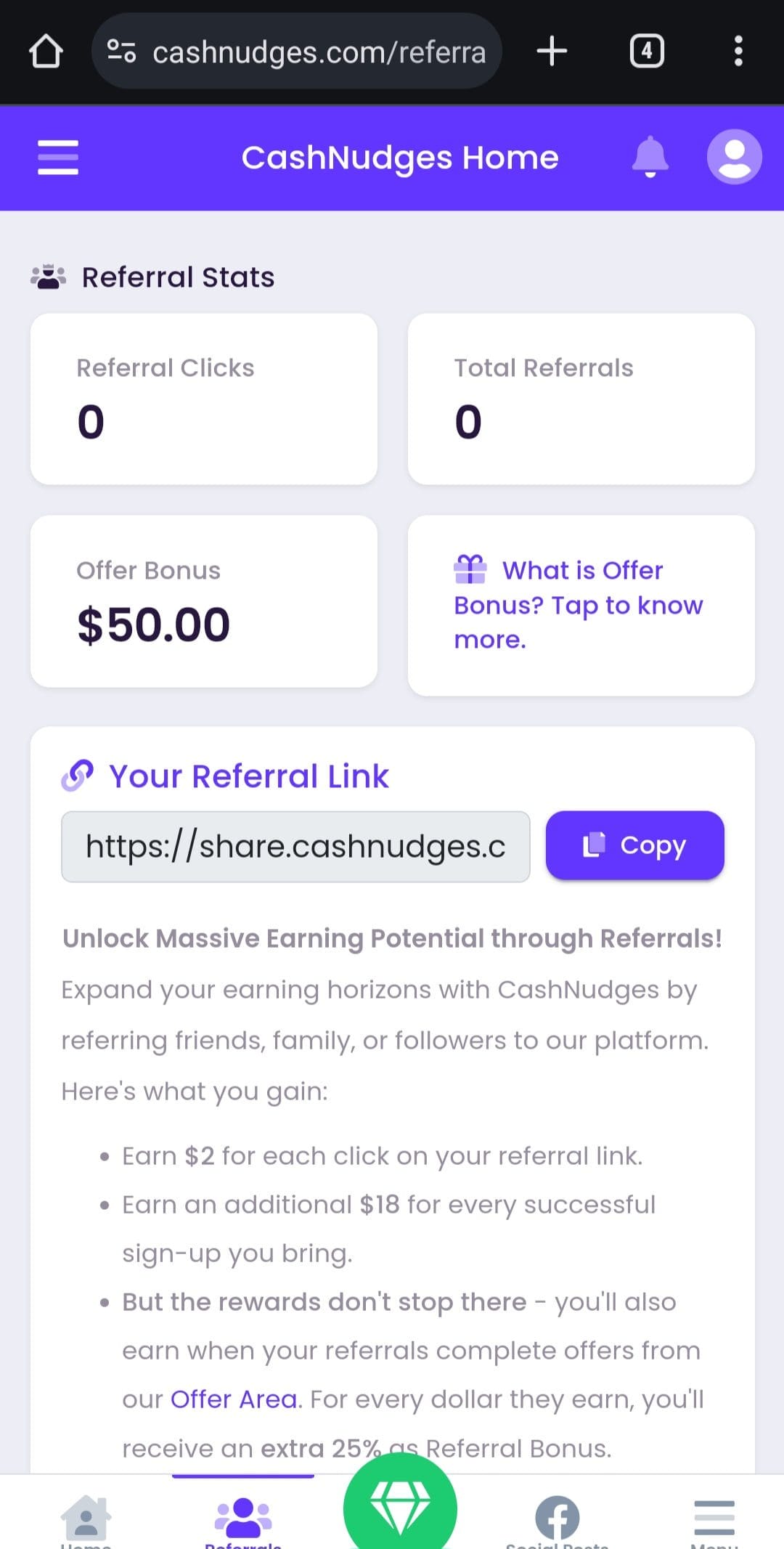Open the profile avatar icon
The image size is (784, 1549).
click(x=734, y=157)
